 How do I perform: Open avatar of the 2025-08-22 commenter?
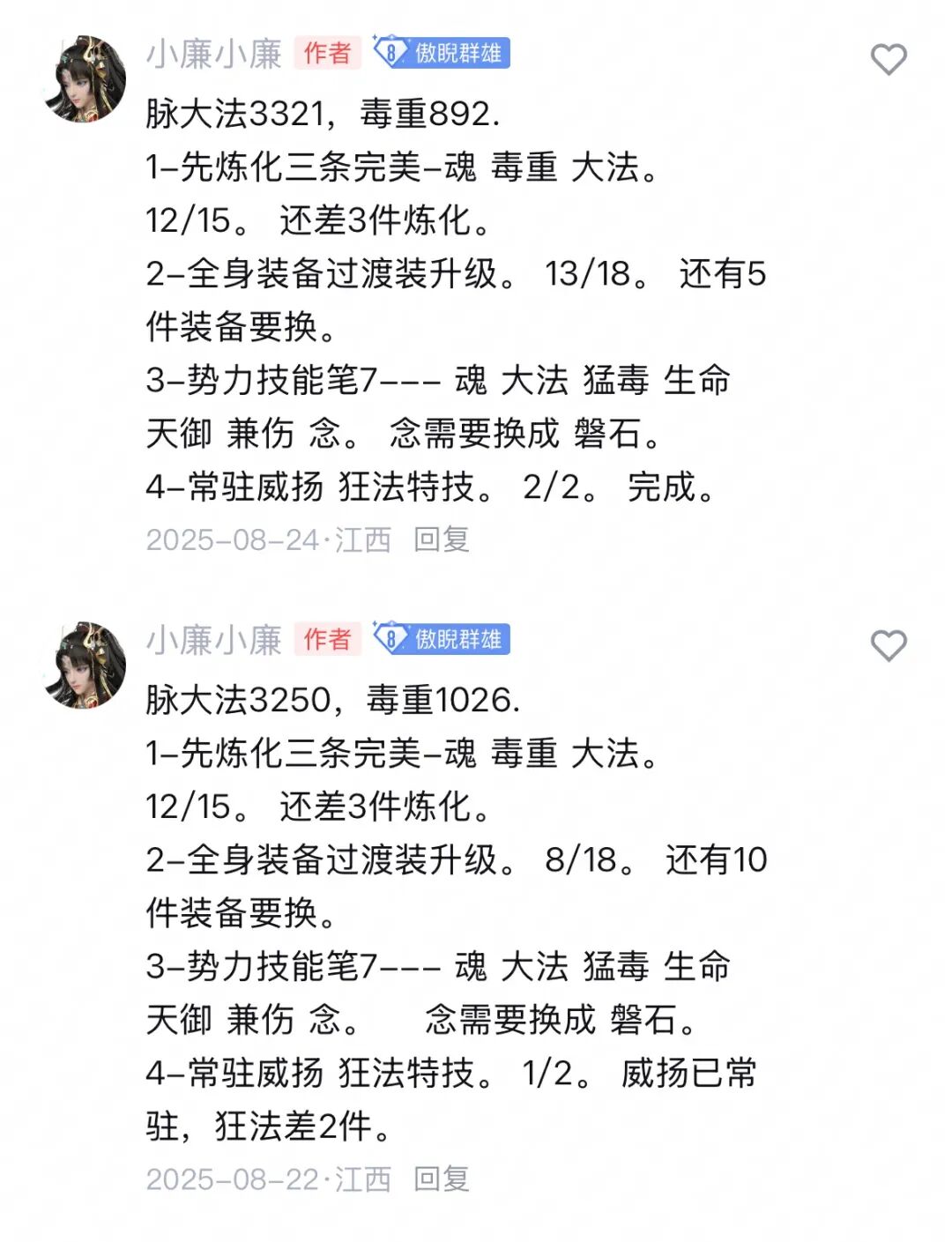[85, 665]
